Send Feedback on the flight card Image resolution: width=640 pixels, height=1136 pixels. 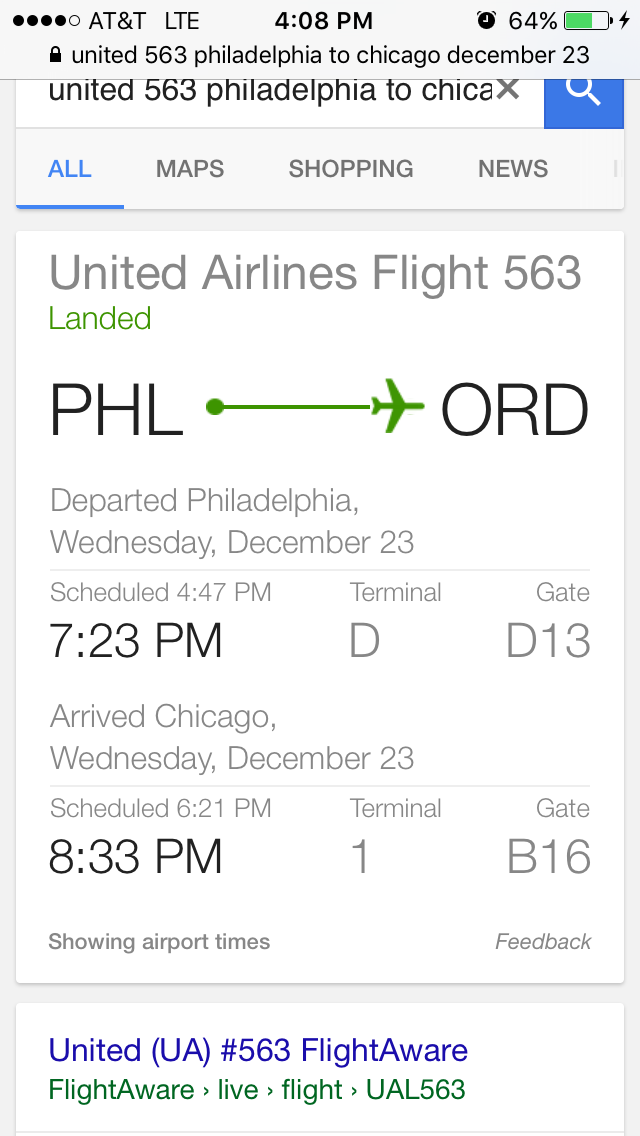point(543,941)
